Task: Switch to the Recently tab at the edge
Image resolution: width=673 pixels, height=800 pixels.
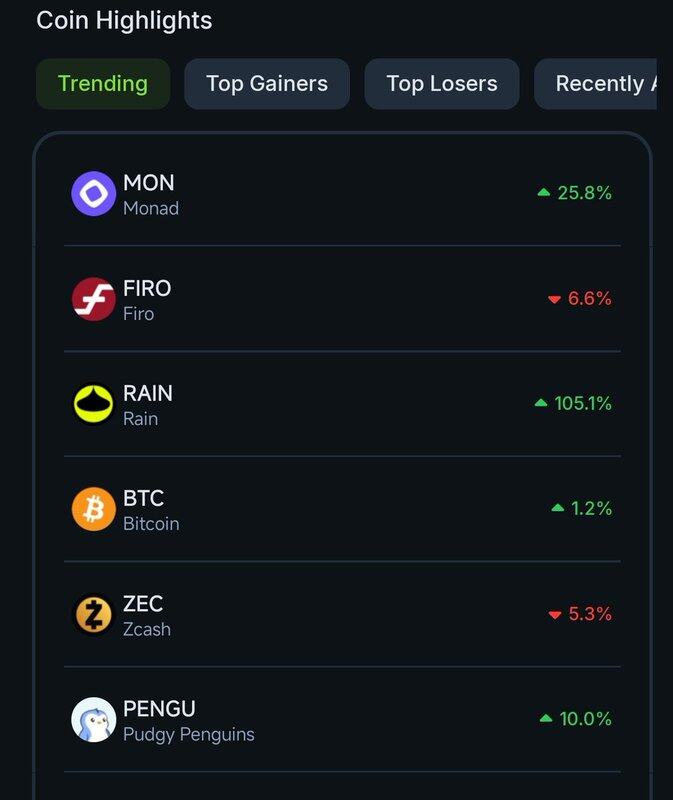Action: point(600,84)
